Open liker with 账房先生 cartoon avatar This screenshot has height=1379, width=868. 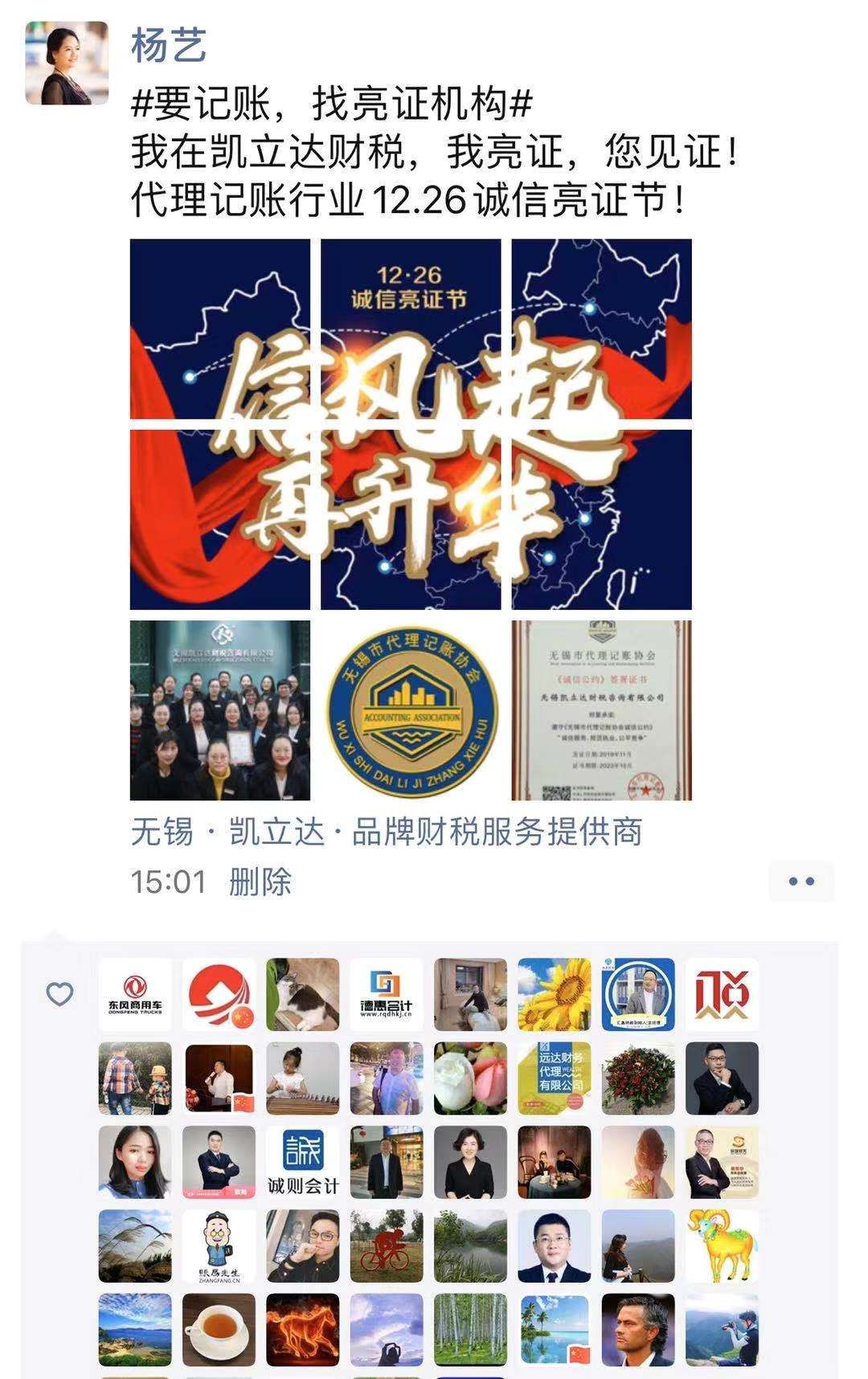point(219,1246)
